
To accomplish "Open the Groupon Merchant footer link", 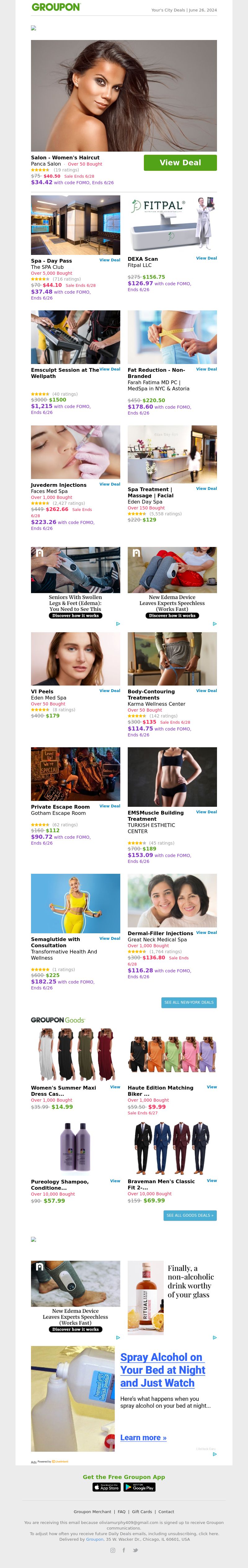I will coord(92,1512).
